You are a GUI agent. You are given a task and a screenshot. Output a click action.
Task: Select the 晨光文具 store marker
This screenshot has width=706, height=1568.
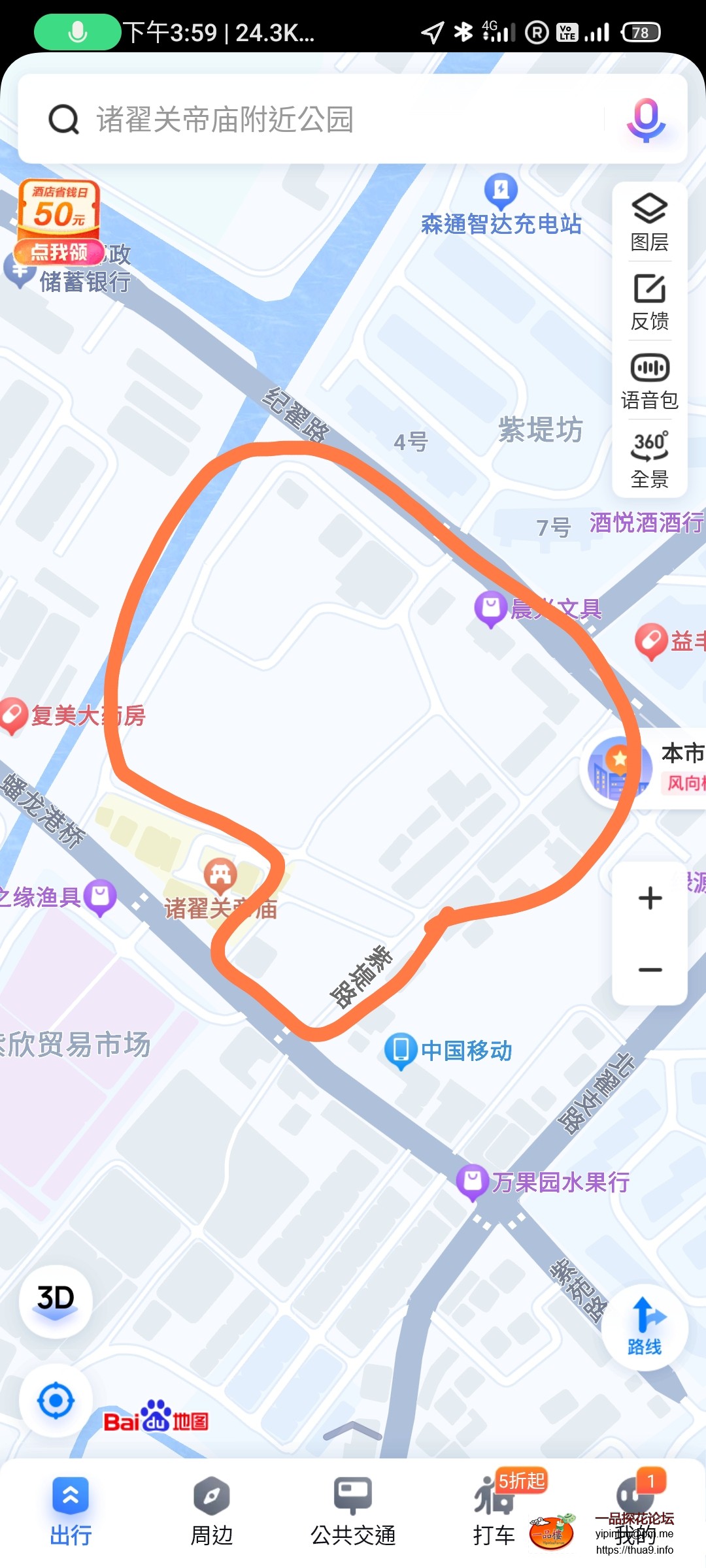coord(489,608)
